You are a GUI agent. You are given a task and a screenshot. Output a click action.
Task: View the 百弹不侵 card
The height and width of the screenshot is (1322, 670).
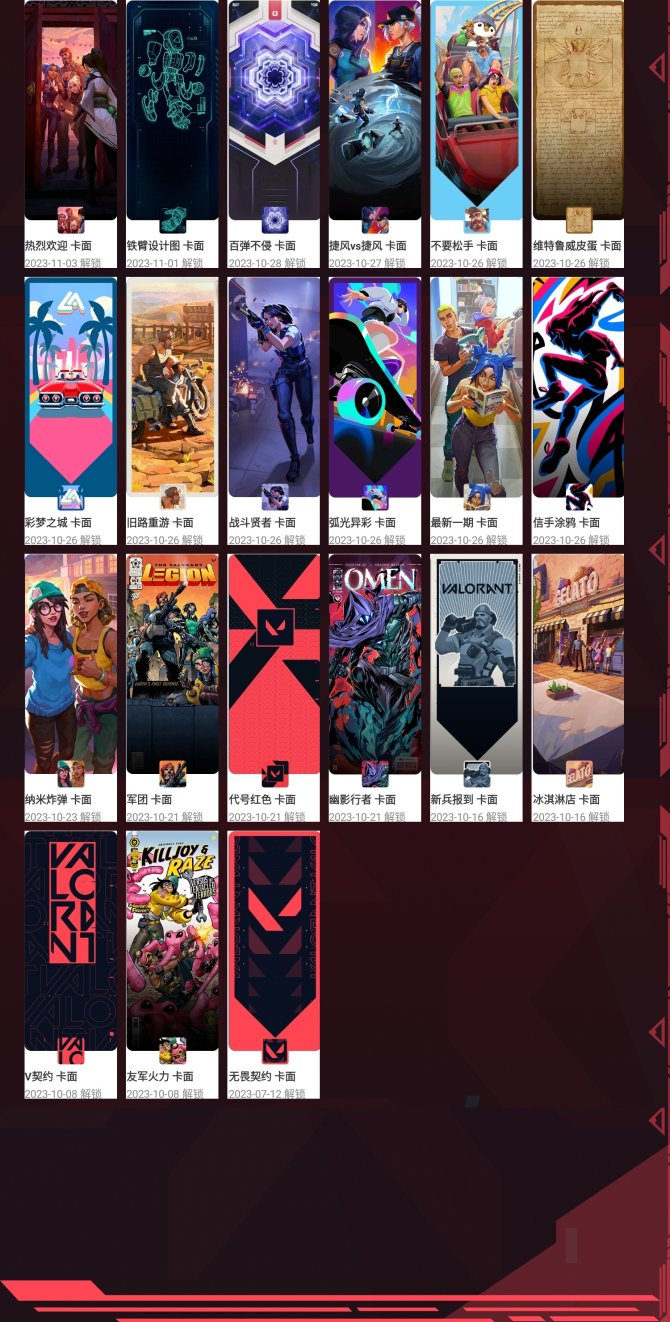coord(274,110)
